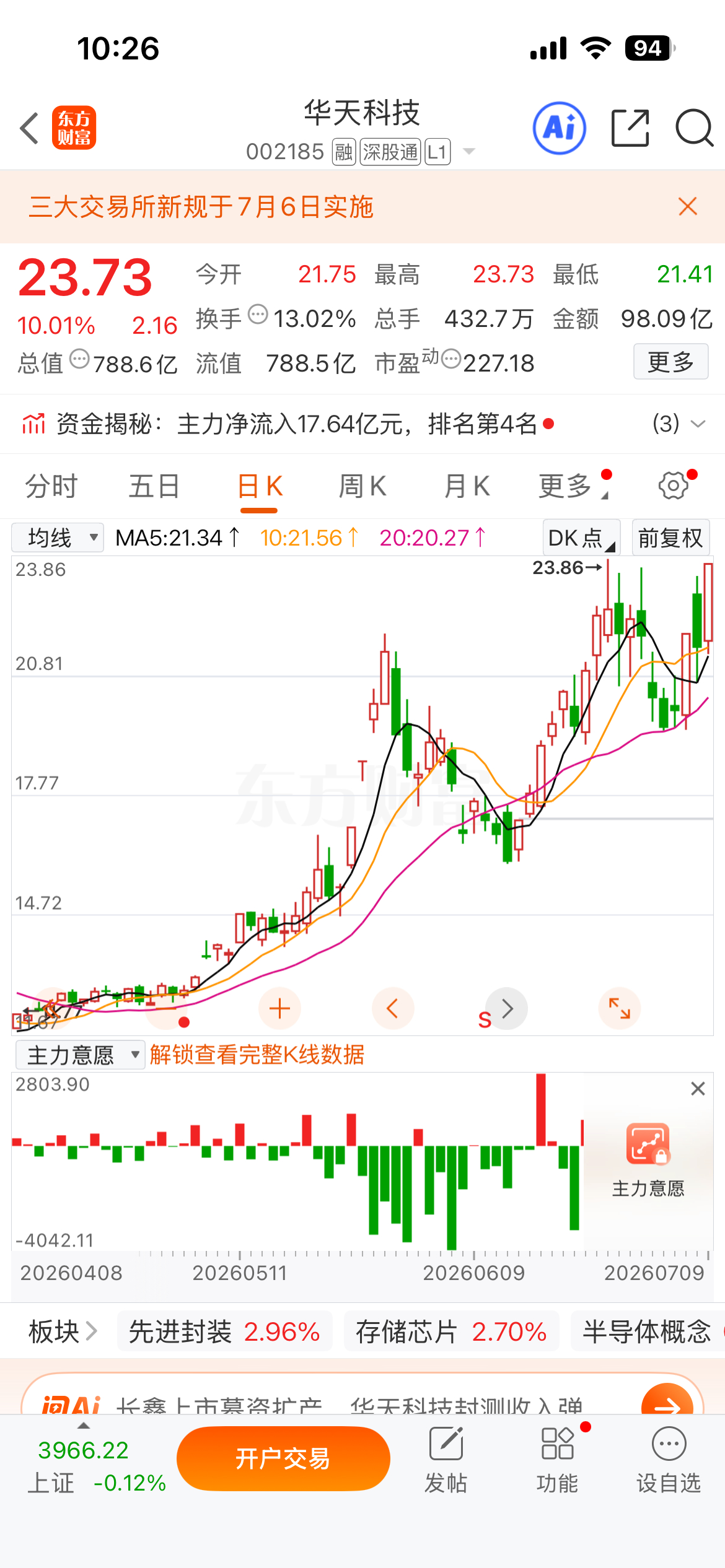
Task: Dismiss the 三大交易所新规 banner
Action: [x=688, y=206]
